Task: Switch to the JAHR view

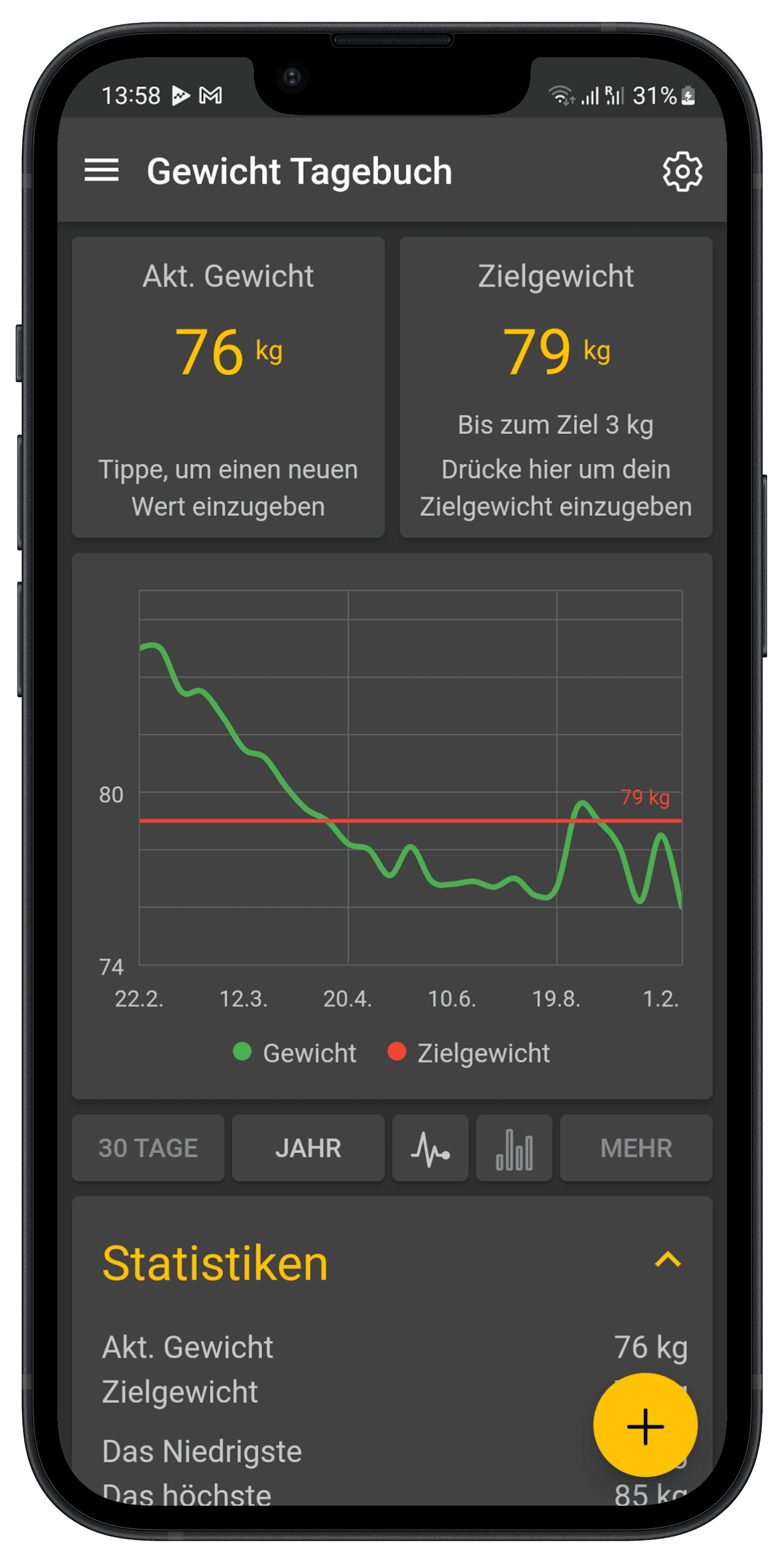Action: [308, 1148]
